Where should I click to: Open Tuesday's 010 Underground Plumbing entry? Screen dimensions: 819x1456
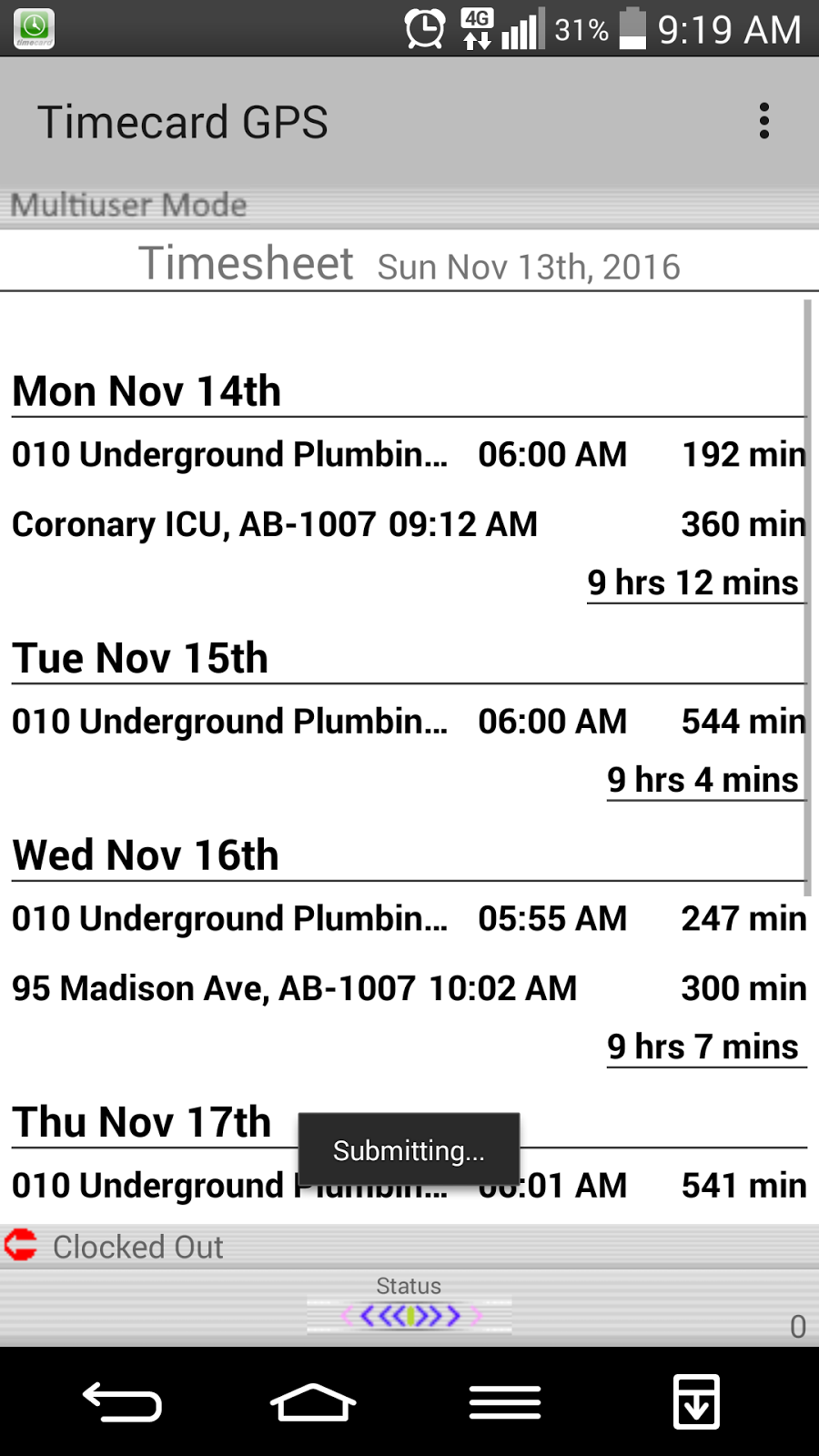[x=409, y=722]
